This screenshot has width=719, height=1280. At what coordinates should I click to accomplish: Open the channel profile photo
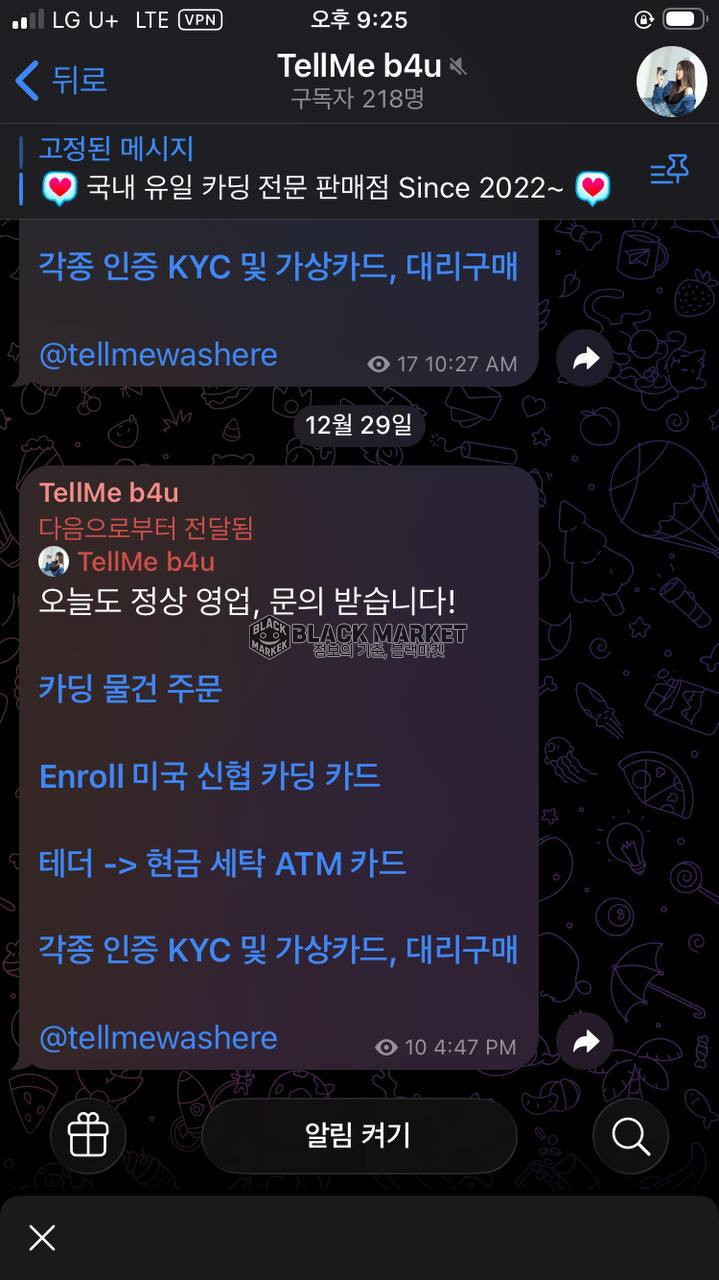[x=671, y=81]
